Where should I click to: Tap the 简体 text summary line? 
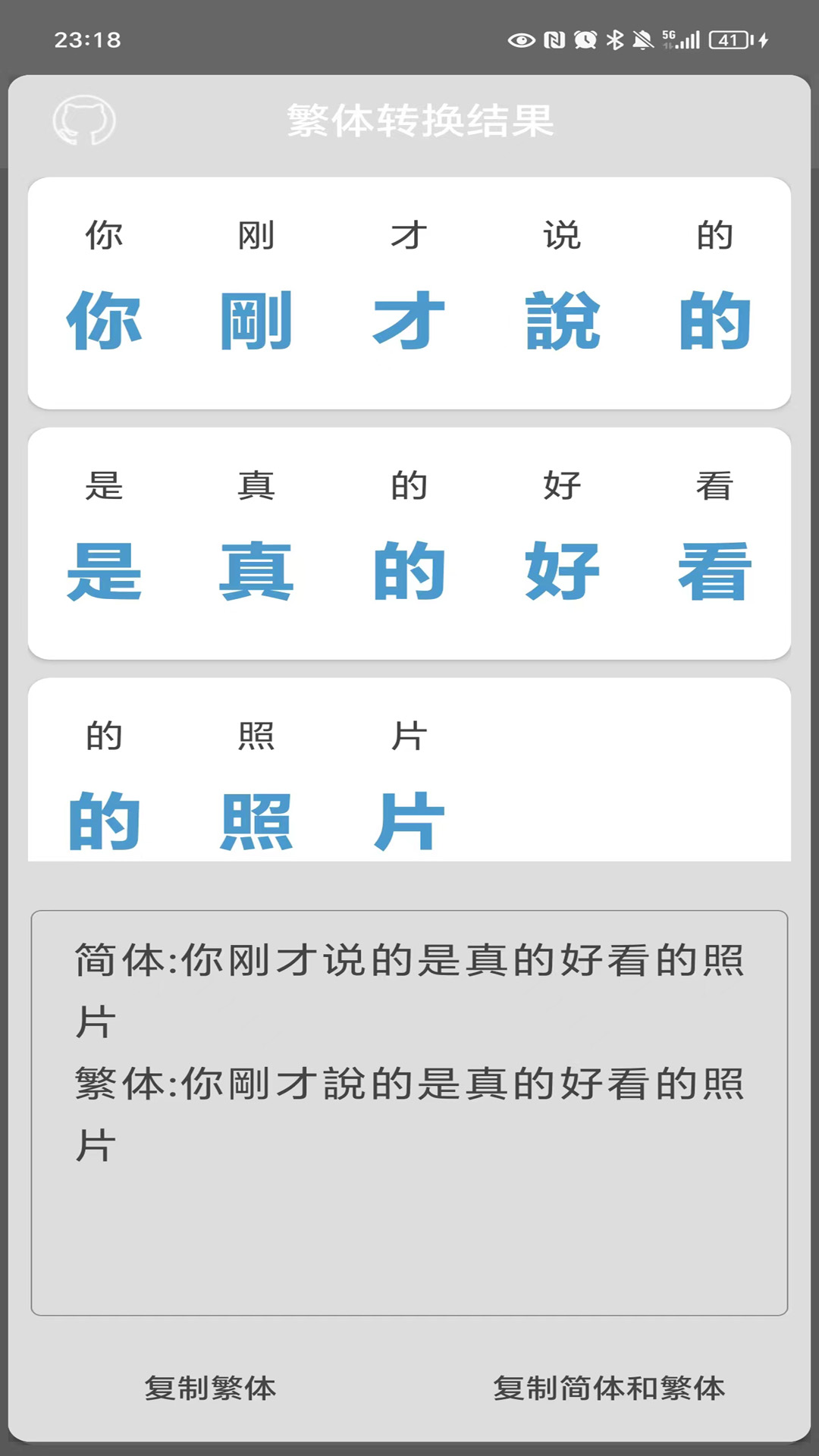[409, 962]
